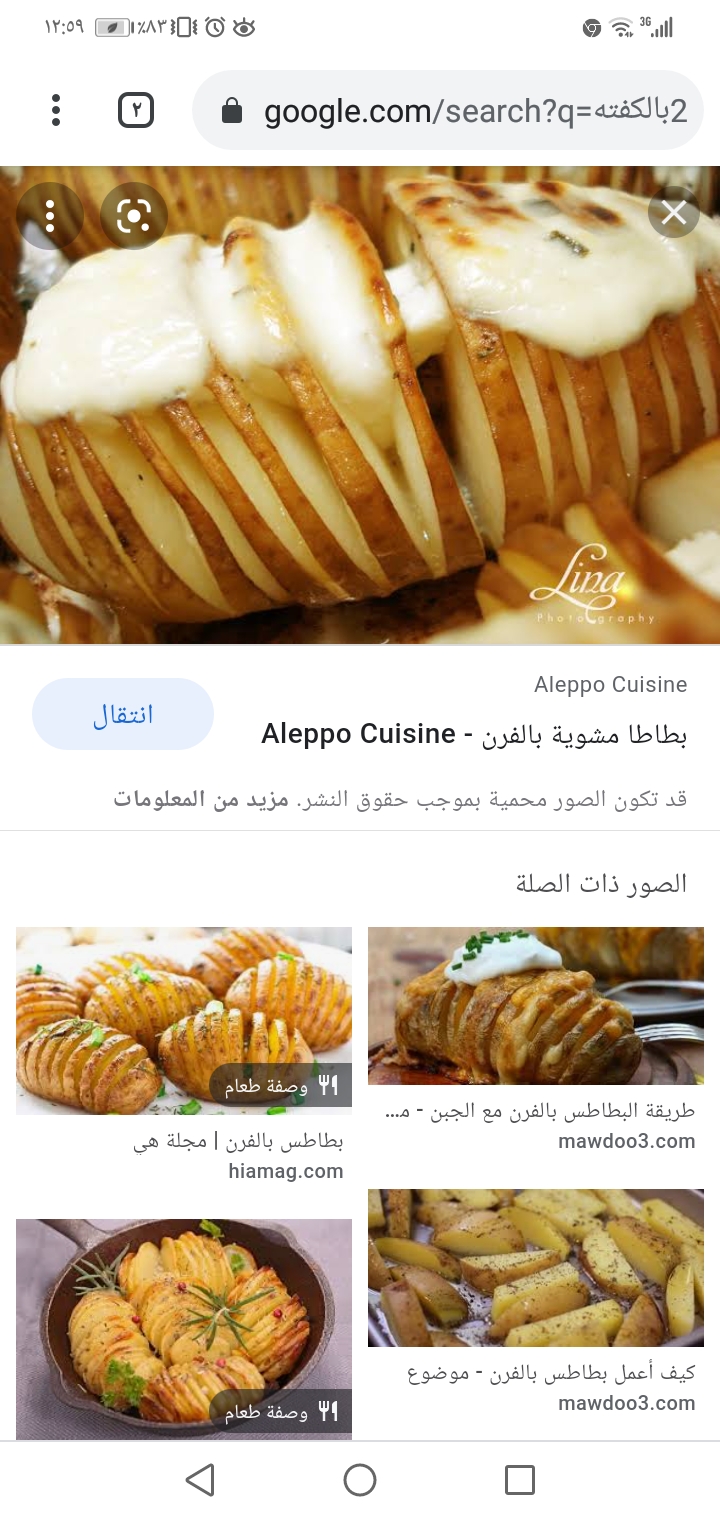Open the tab switcher showing ٢ tabs
The image size is (720, 1520).
(x=136, y=110)
